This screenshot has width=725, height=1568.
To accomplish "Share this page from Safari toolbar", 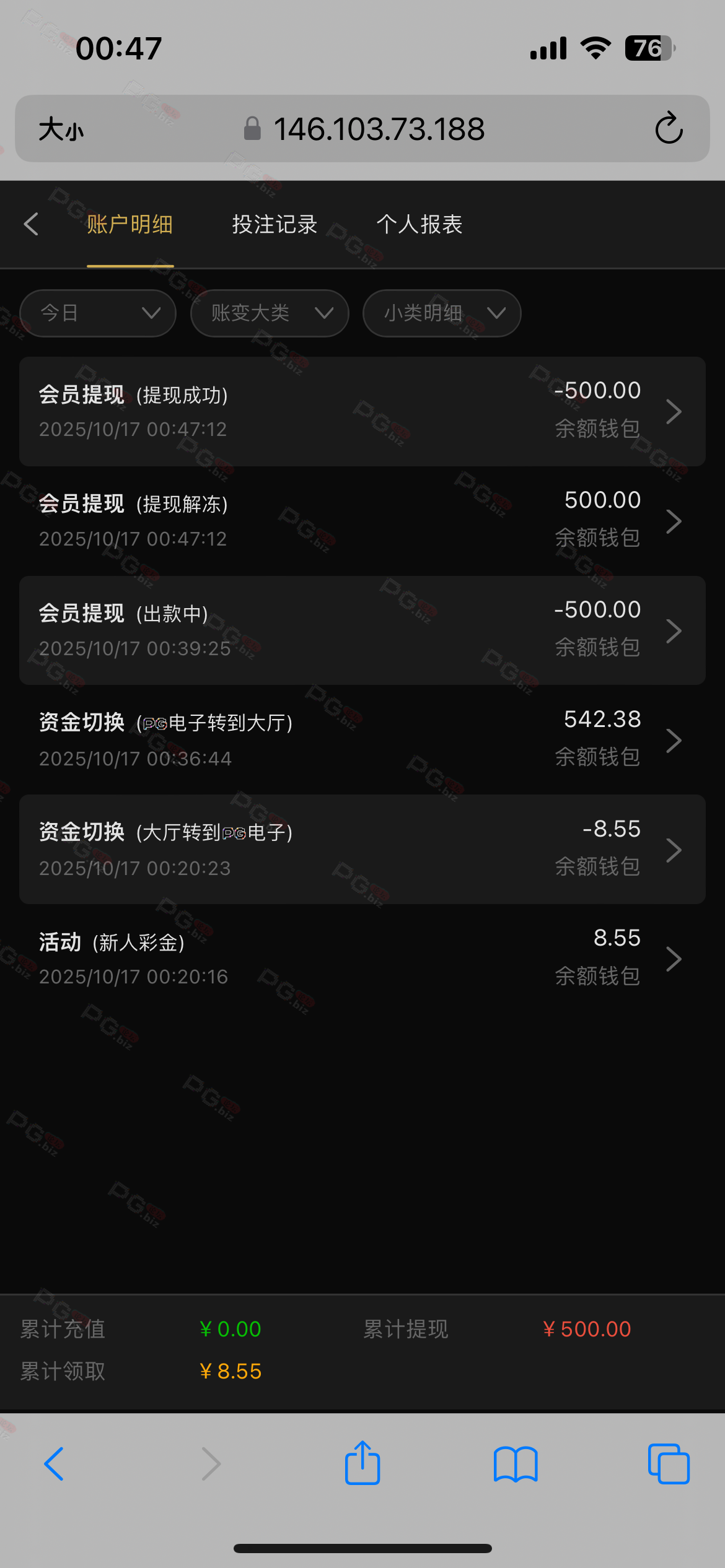I will tap(362, 1464).
